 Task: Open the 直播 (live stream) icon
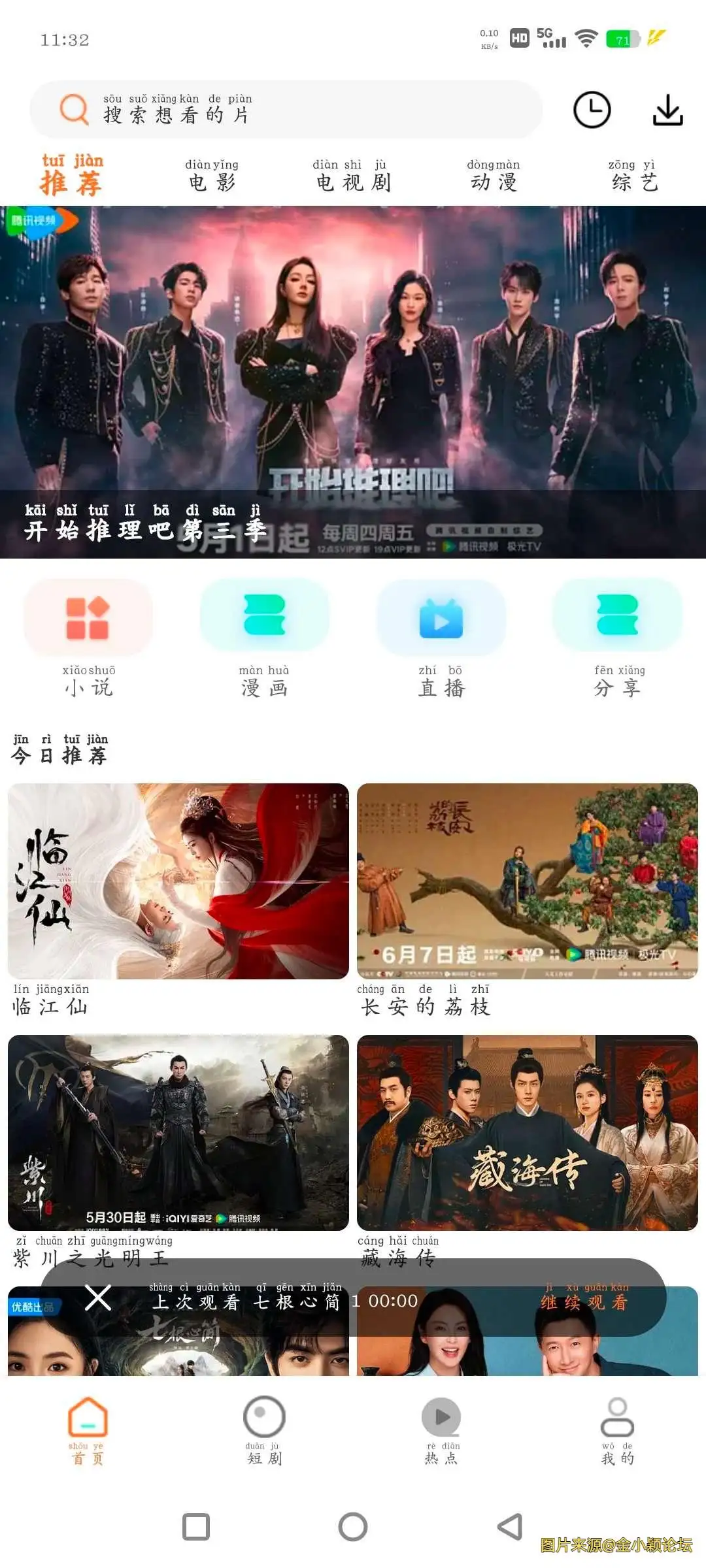click(441, 617)
